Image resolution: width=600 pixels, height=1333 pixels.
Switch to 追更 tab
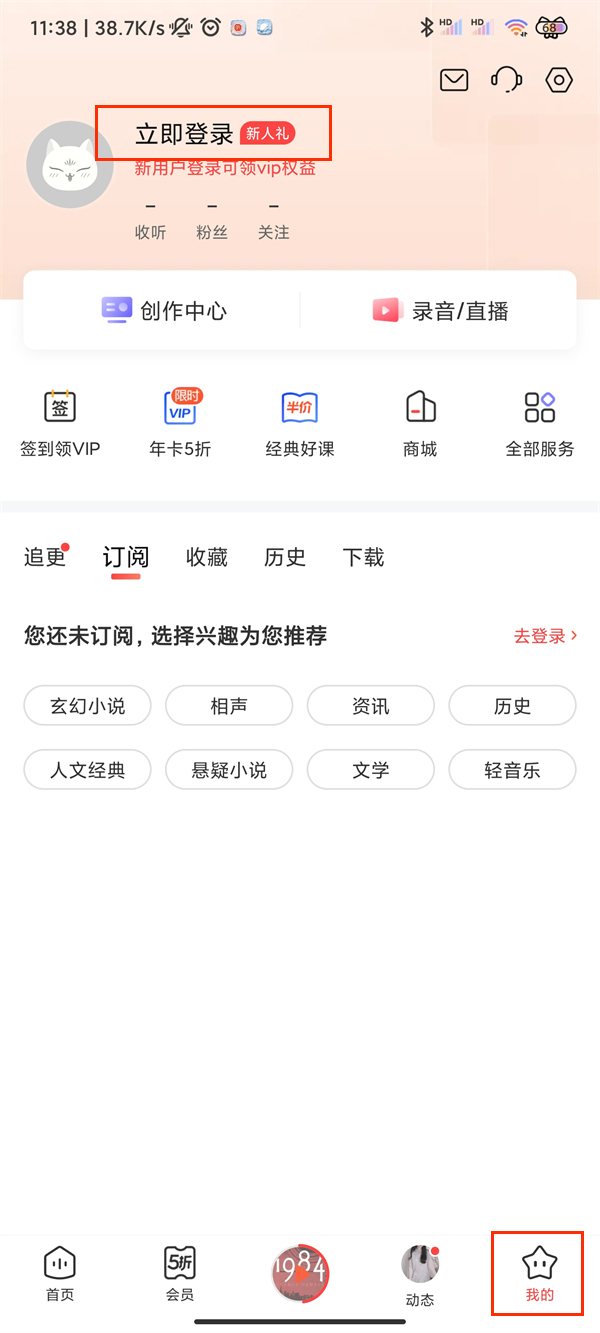tap(45, 558)
